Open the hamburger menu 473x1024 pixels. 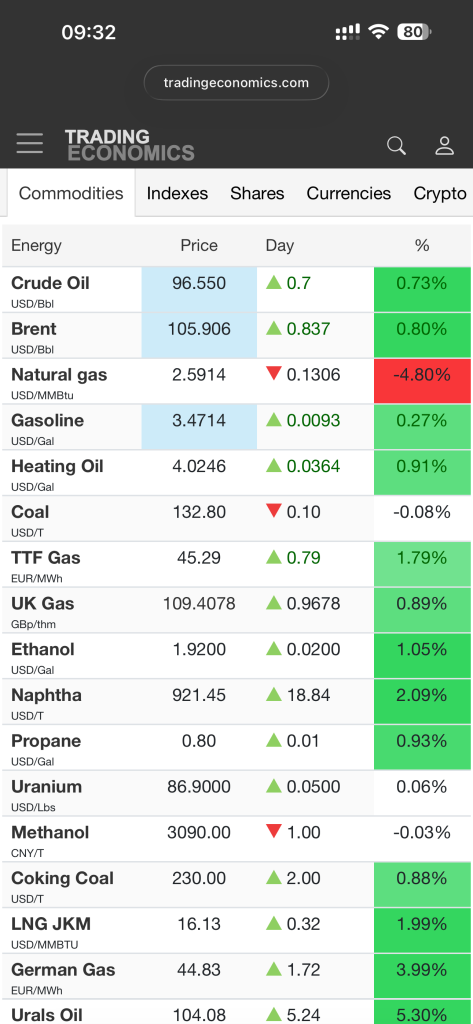29,144
